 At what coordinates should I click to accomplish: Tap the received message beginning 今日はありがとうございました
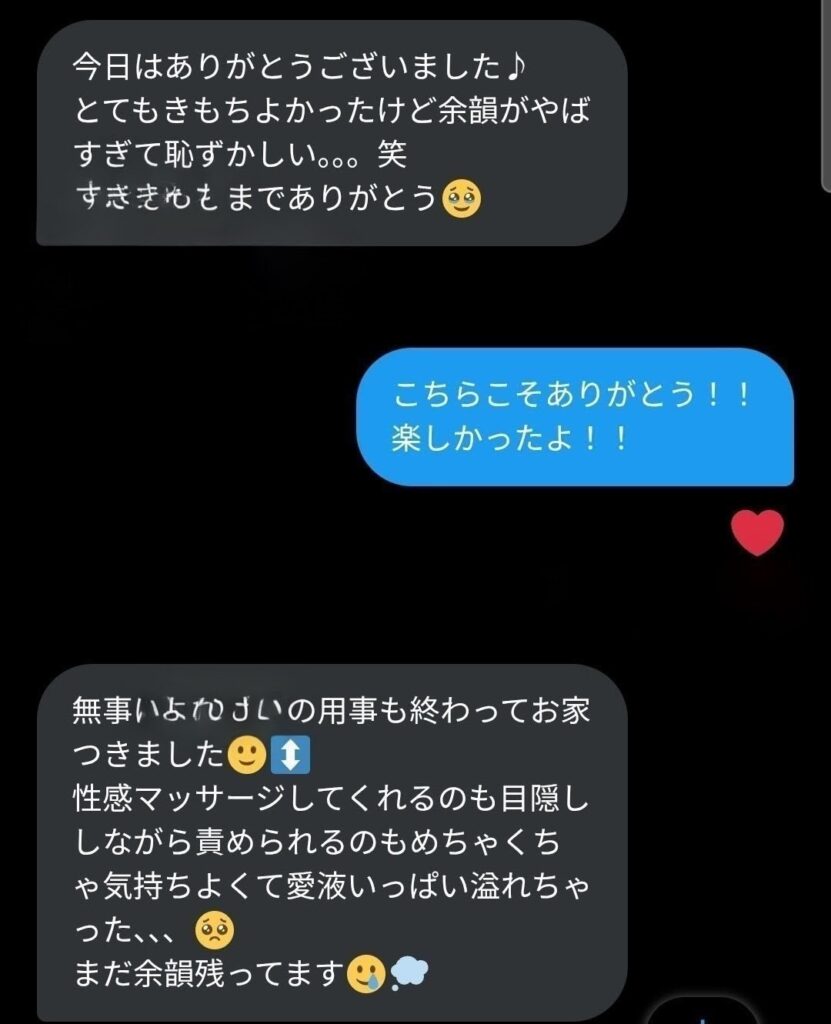330,133
